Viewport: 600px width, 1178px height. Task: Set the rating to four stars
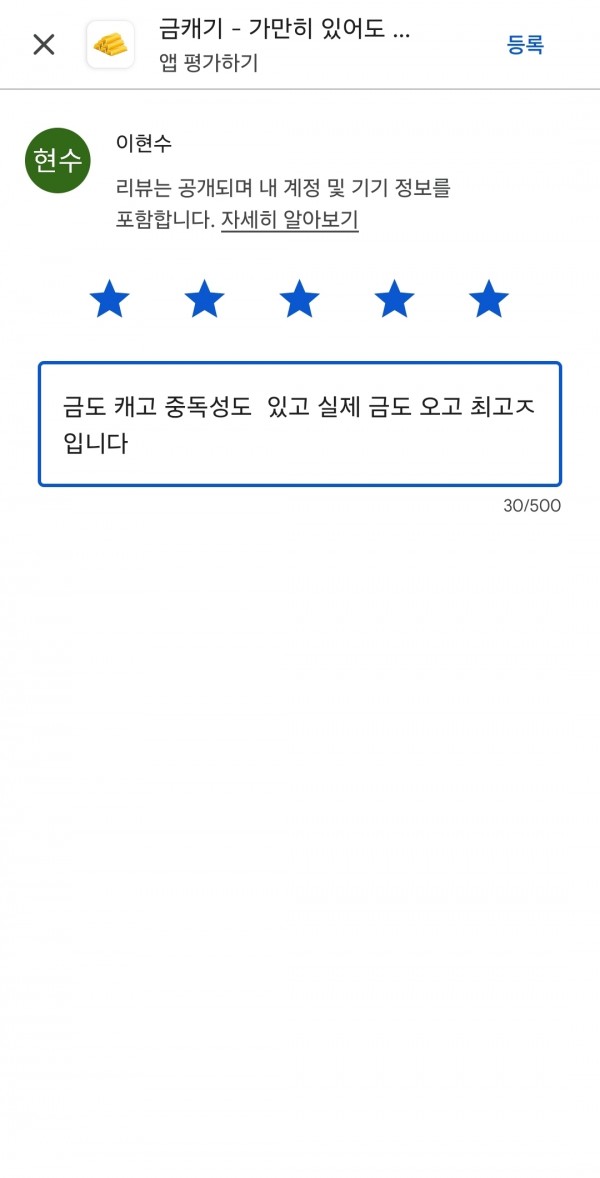(394, 299)
